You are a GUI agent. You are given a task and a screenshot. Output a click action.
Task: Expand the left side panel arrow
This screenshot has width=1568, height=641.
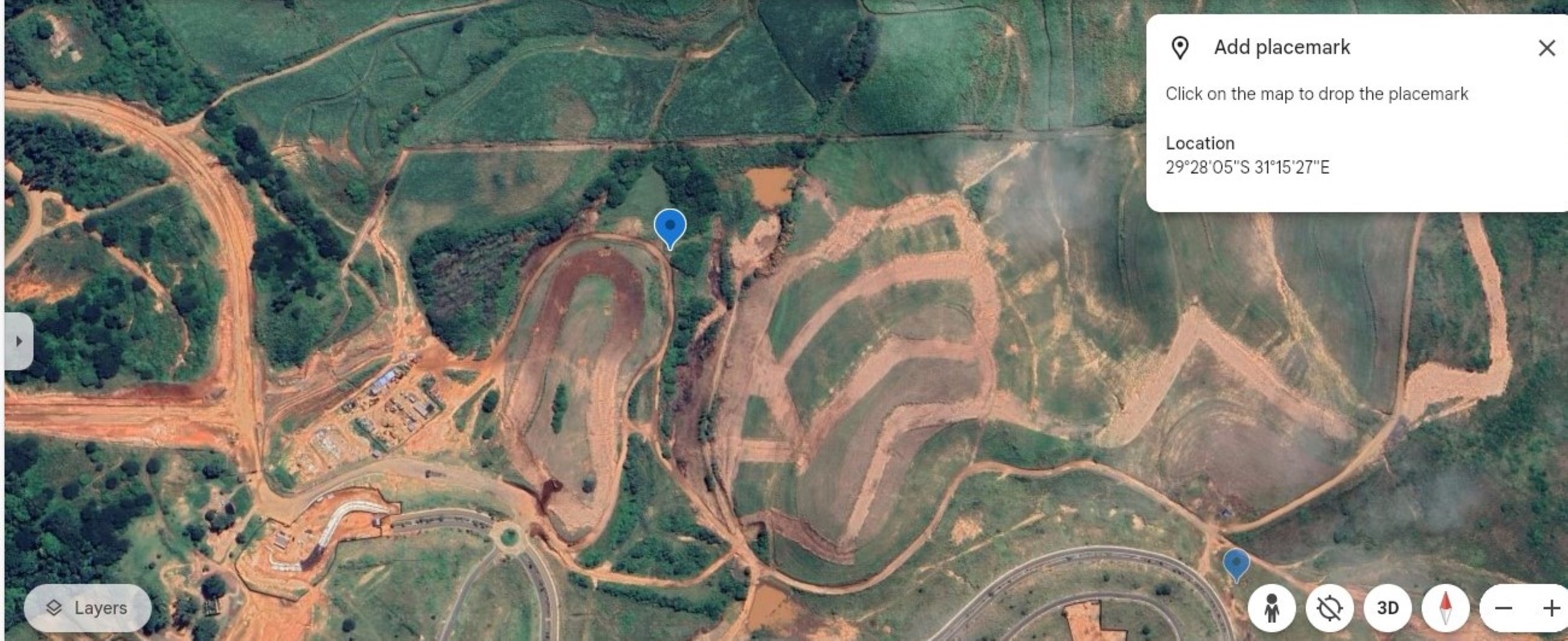[x=19, y=341]
